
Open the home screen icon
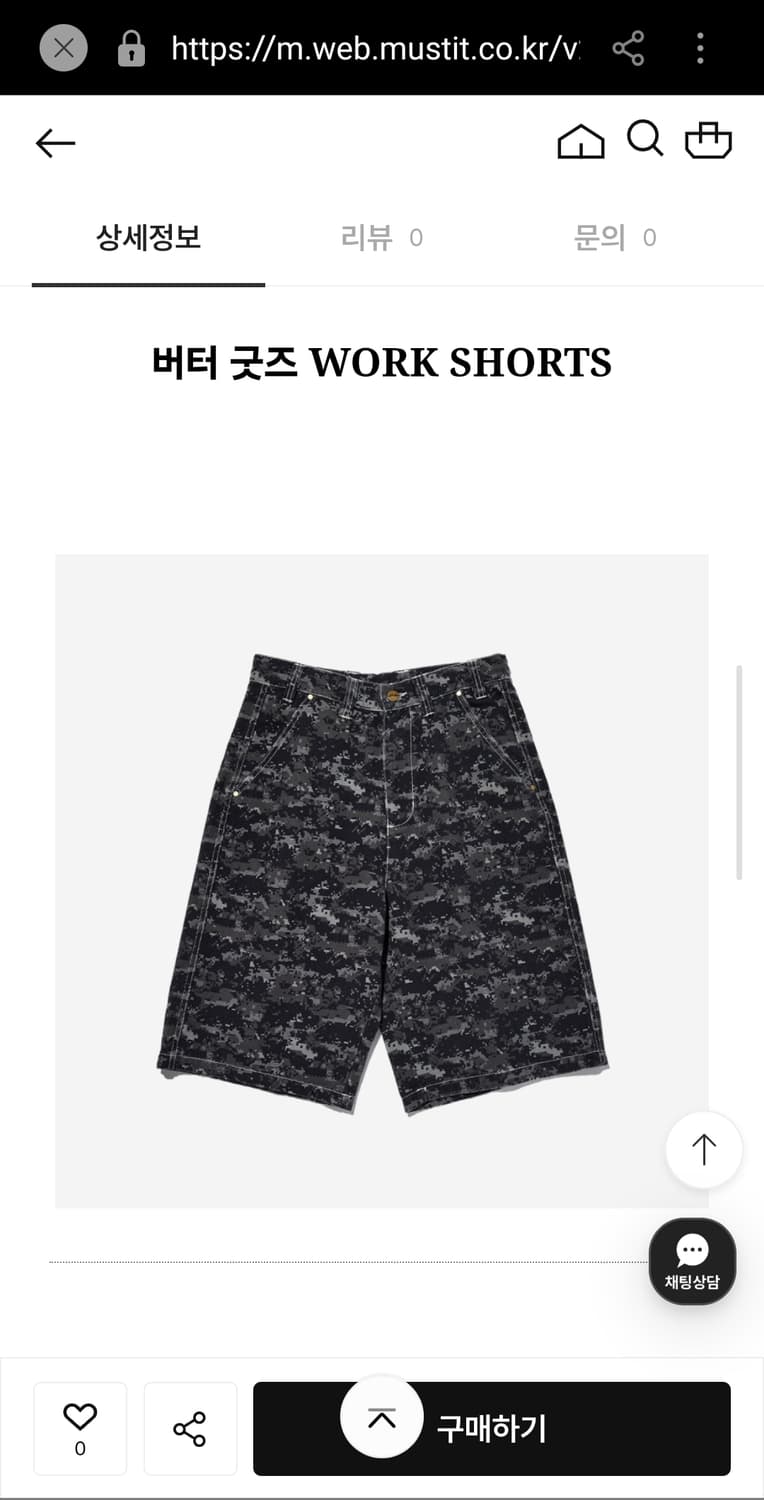point(581,141)
